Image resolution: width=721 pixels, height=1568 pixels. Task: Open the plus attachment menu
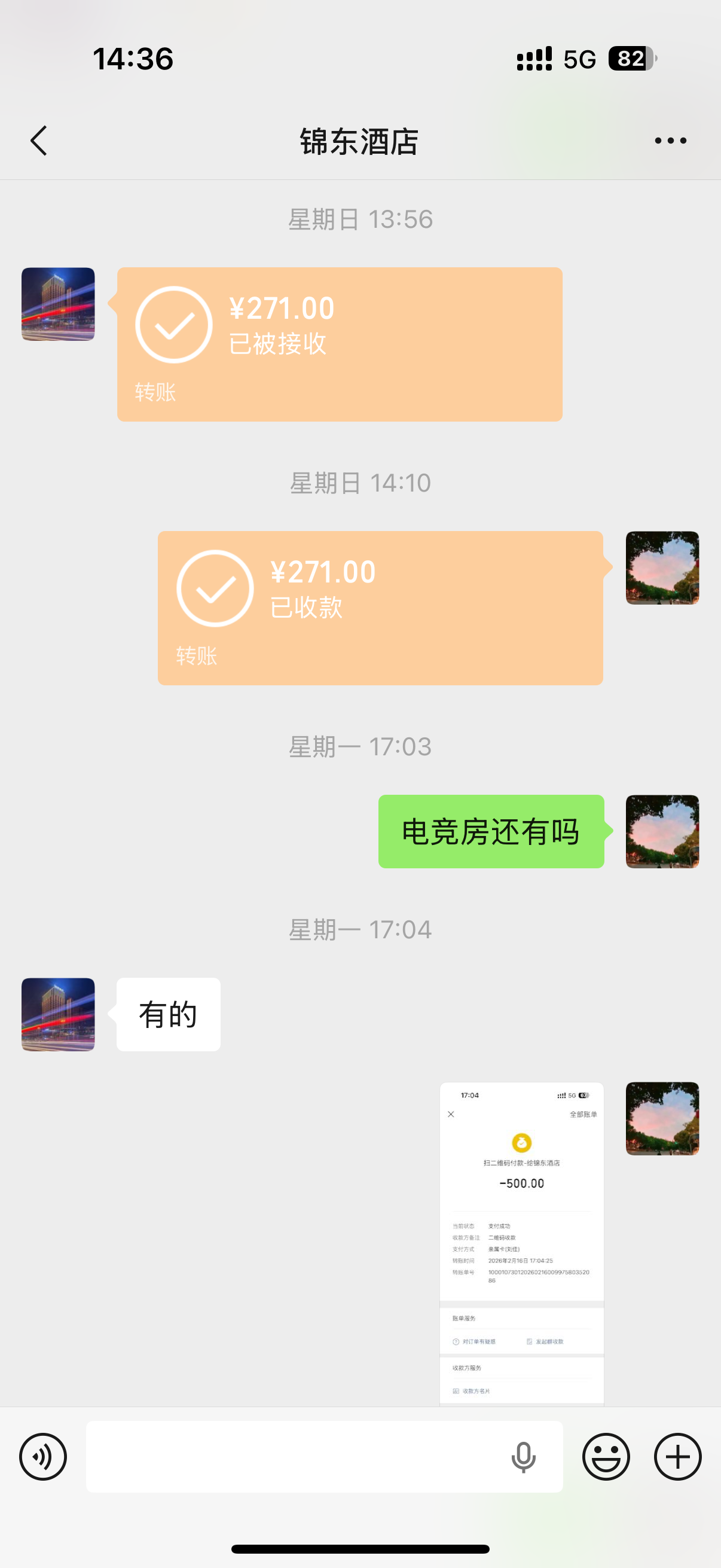677,1457
